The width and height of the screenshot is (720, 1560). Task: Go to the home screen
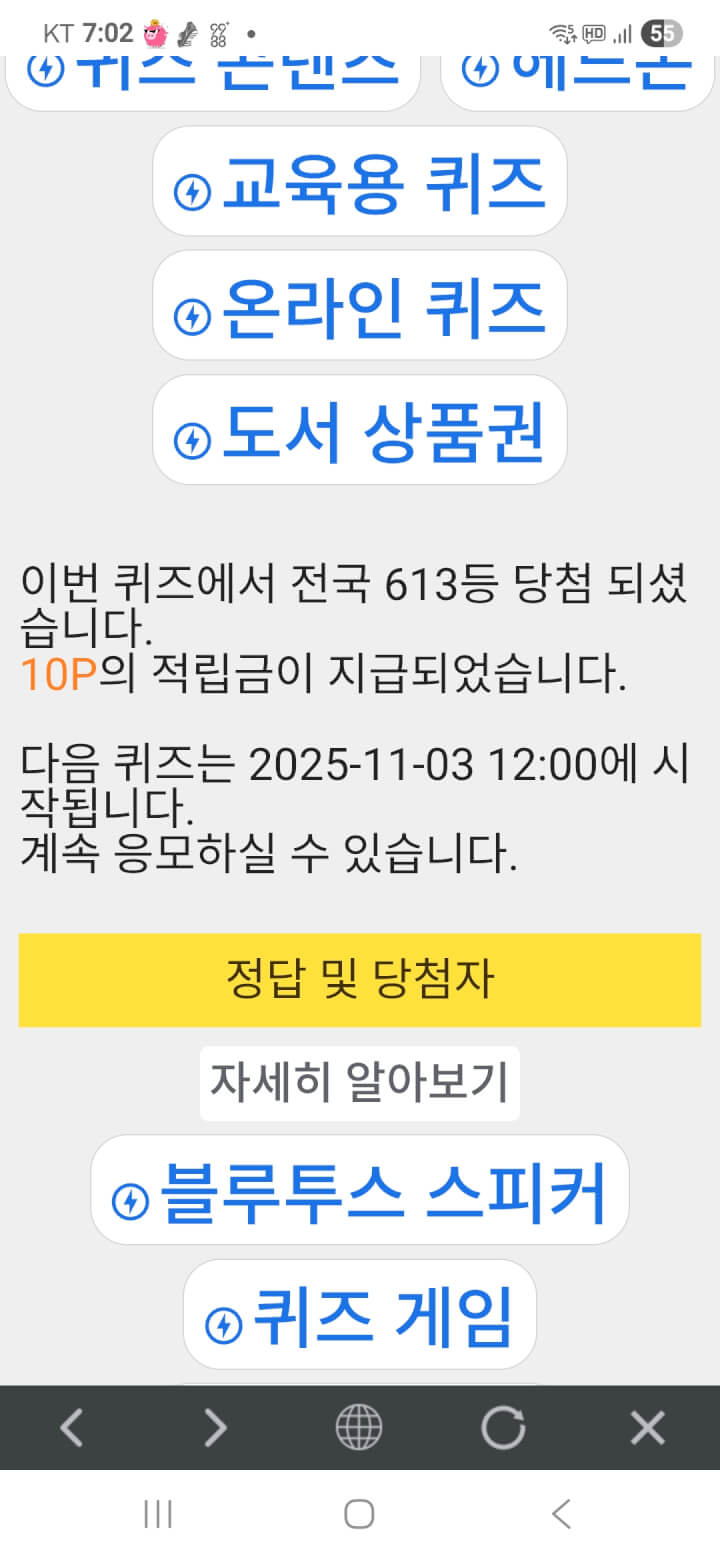tap(359, 1514)
